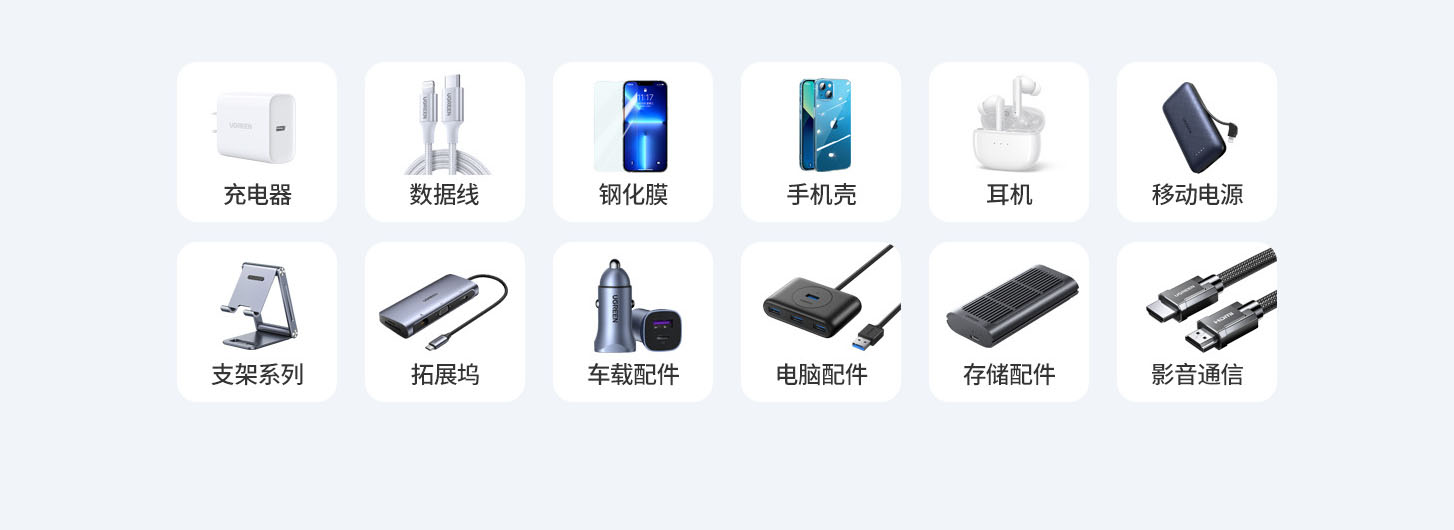The width and height of the screenshot is (1454, 530).
Task: Select the 数据线 category
Action: (445, 142)
